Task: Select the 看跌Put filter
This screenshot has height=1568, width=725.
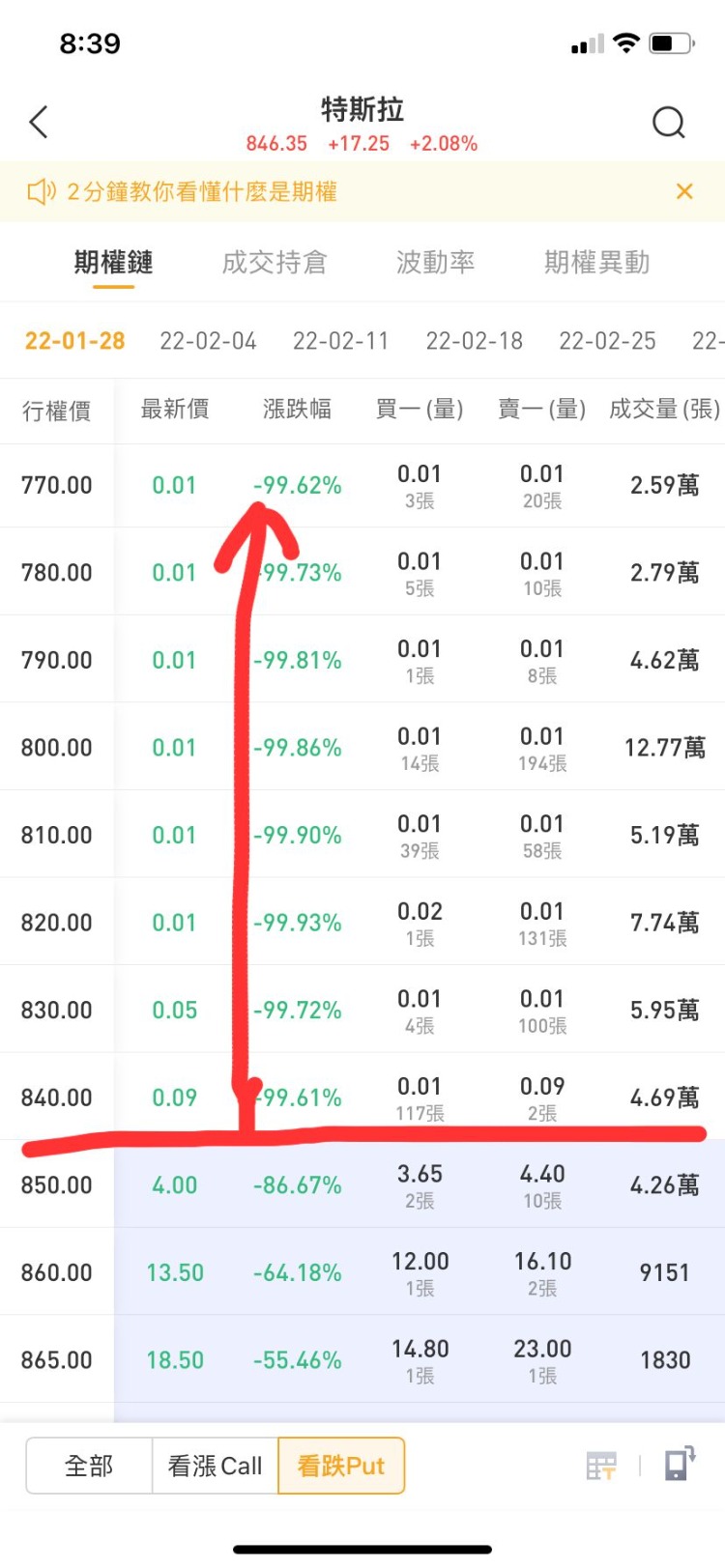Action: 341,1466
